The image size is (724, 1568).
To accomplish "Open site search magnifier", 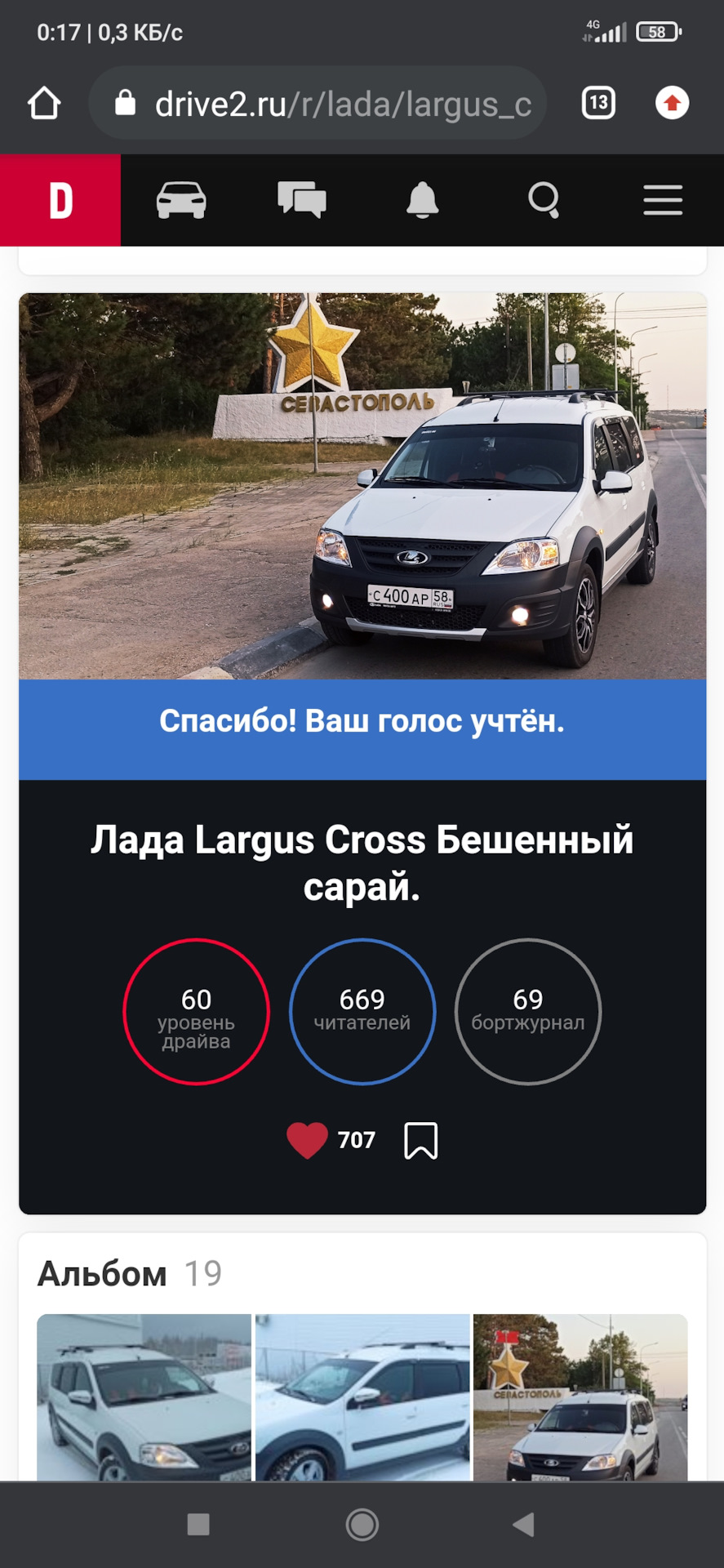I will pos(543,198).
